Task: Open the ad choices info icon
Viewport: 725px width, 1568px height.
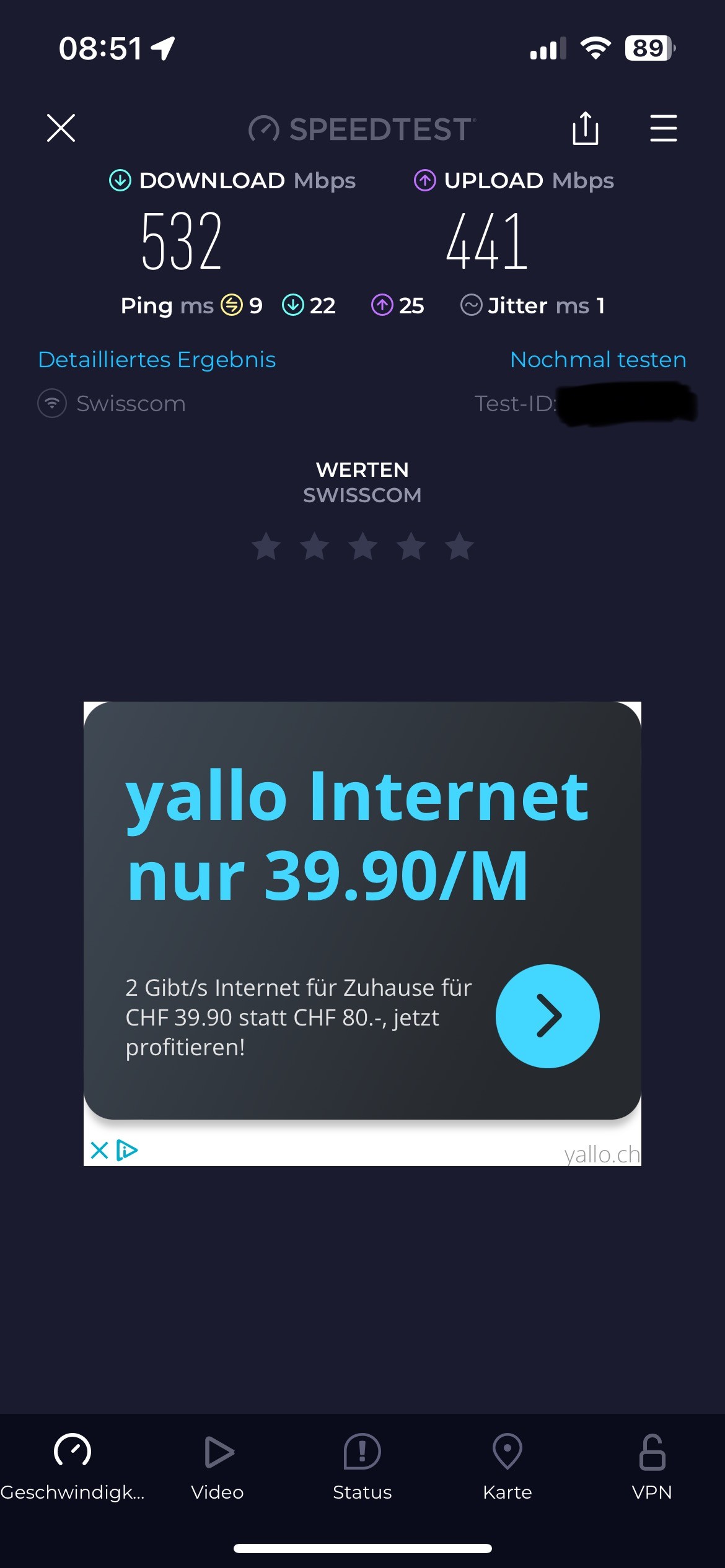Action: click(x=127, y=1151)
